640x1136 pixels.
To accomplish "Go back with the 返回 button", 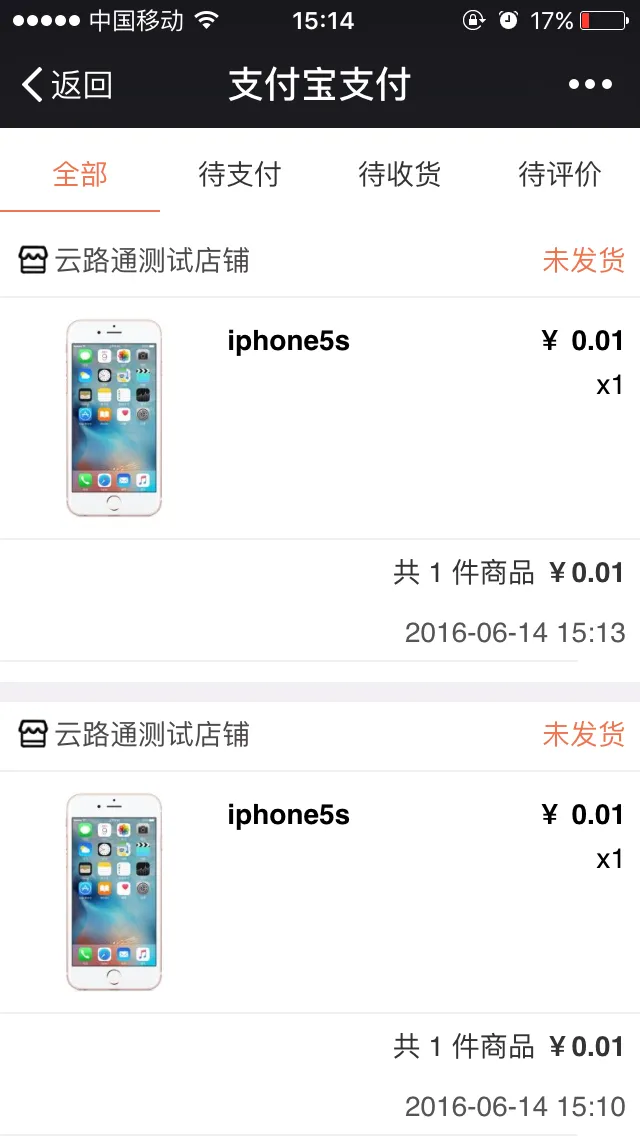I will [67, 85].
